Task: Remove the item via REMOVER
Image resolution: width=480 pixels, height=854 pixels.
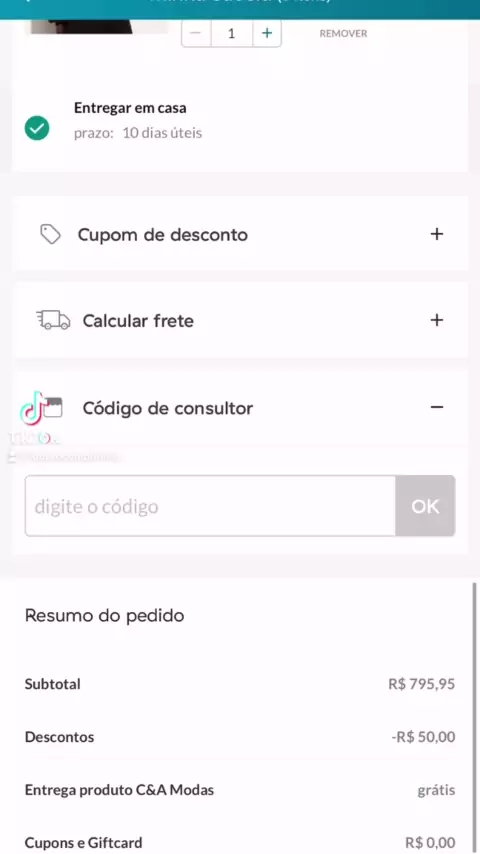Action: [343, 34]
